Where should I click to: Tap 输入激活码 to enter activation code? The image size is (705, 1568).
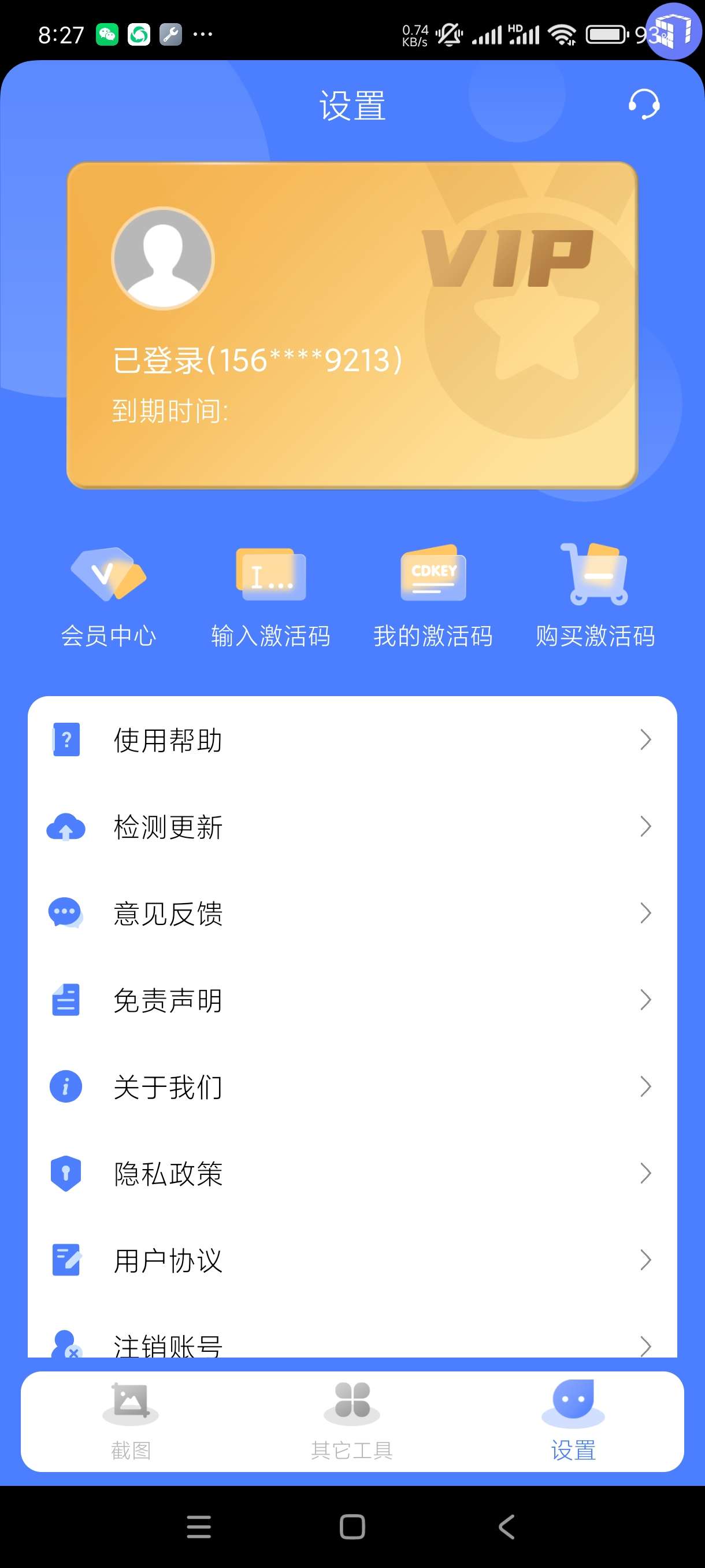[x=270, y=596]
